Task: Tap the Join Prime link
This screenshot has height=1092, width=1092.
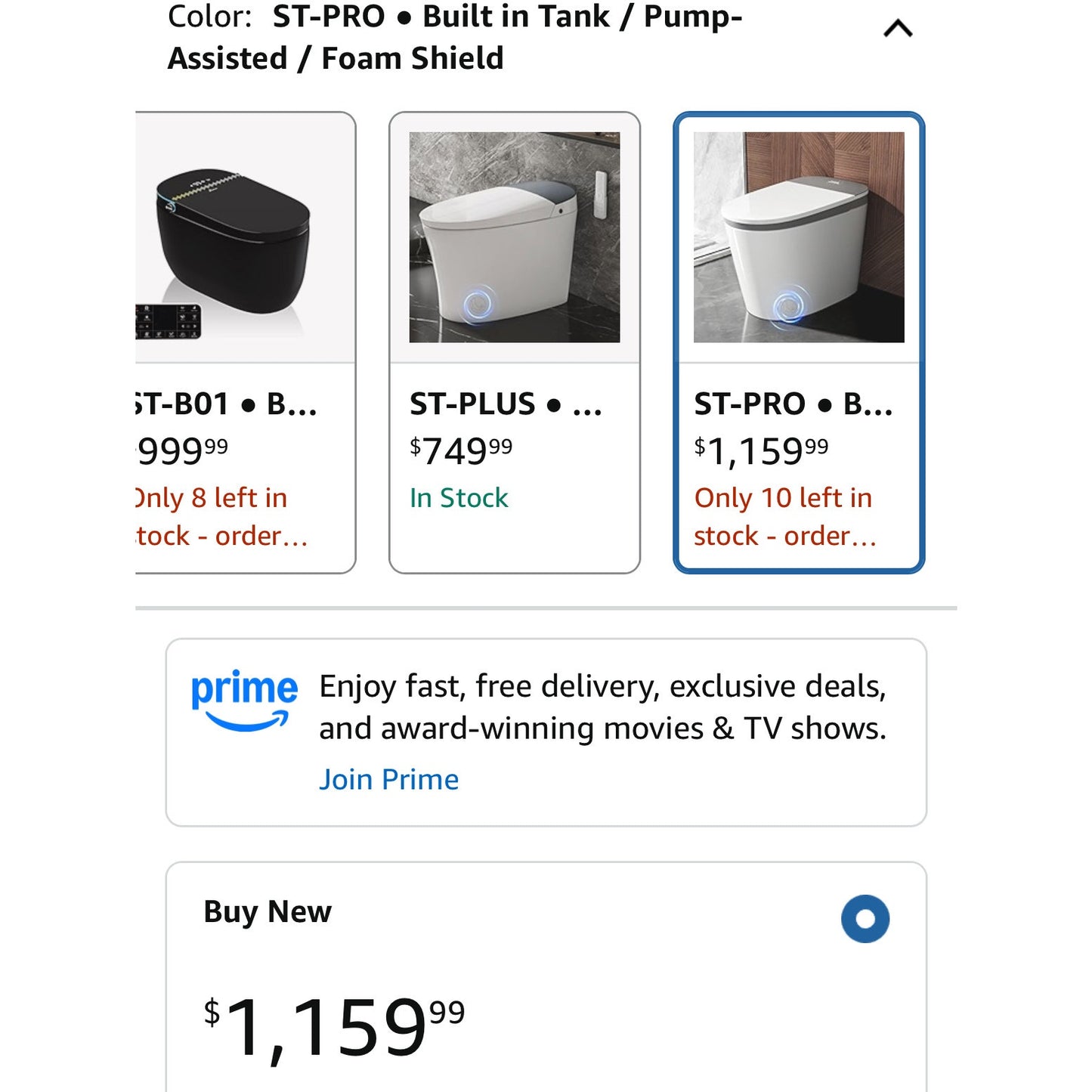Action: [x=388, y=779]
